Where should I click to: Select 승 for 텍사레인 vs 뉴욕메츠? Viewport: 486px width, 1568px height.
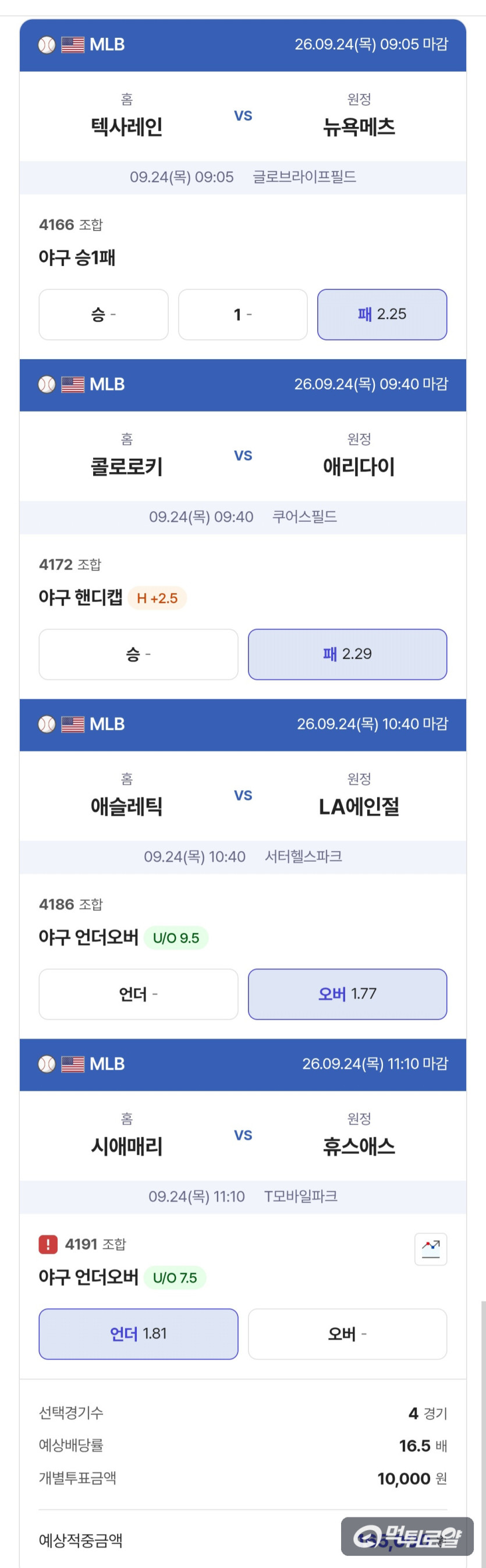pos(104,314)
